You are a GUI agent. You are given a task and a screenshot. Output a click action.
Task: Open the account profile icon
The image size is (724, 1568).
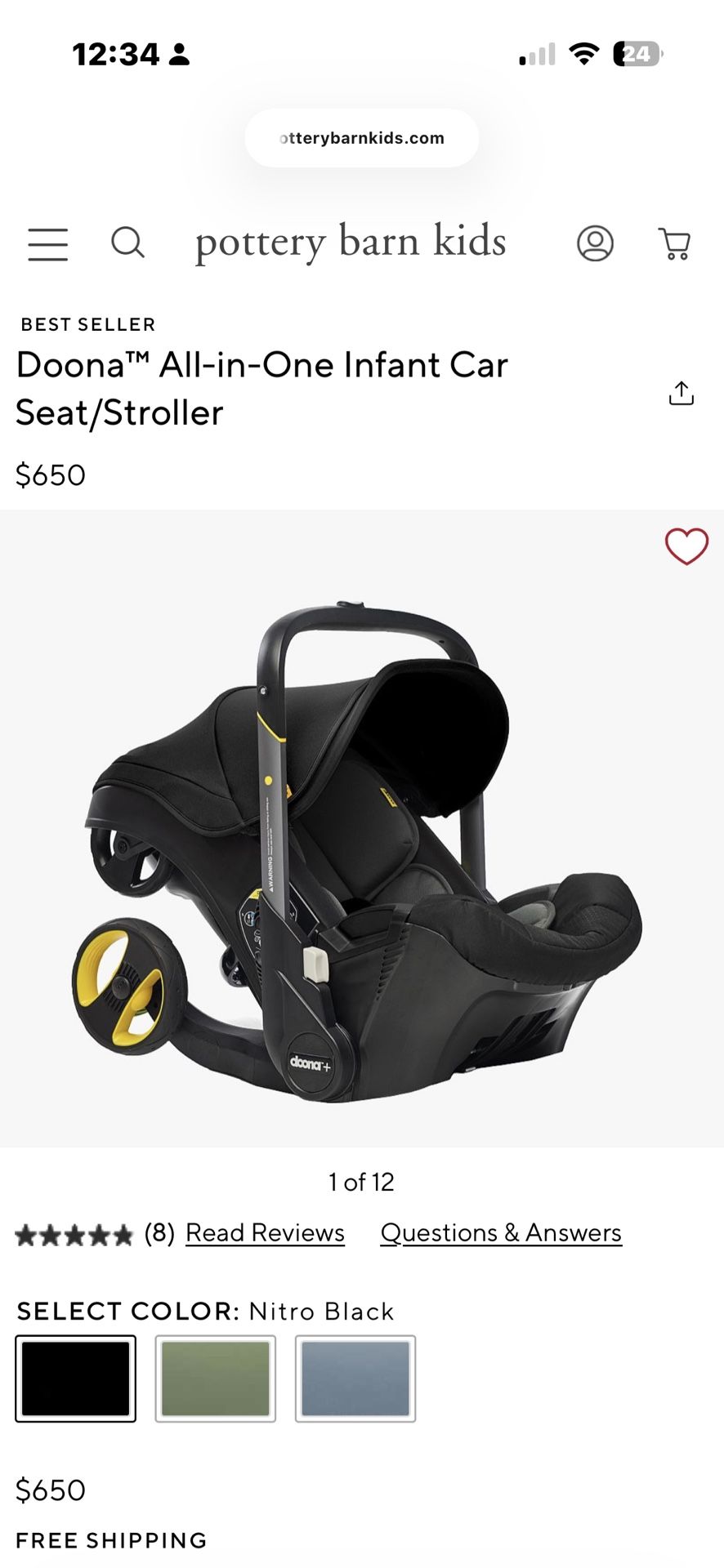tap(595, 243)
